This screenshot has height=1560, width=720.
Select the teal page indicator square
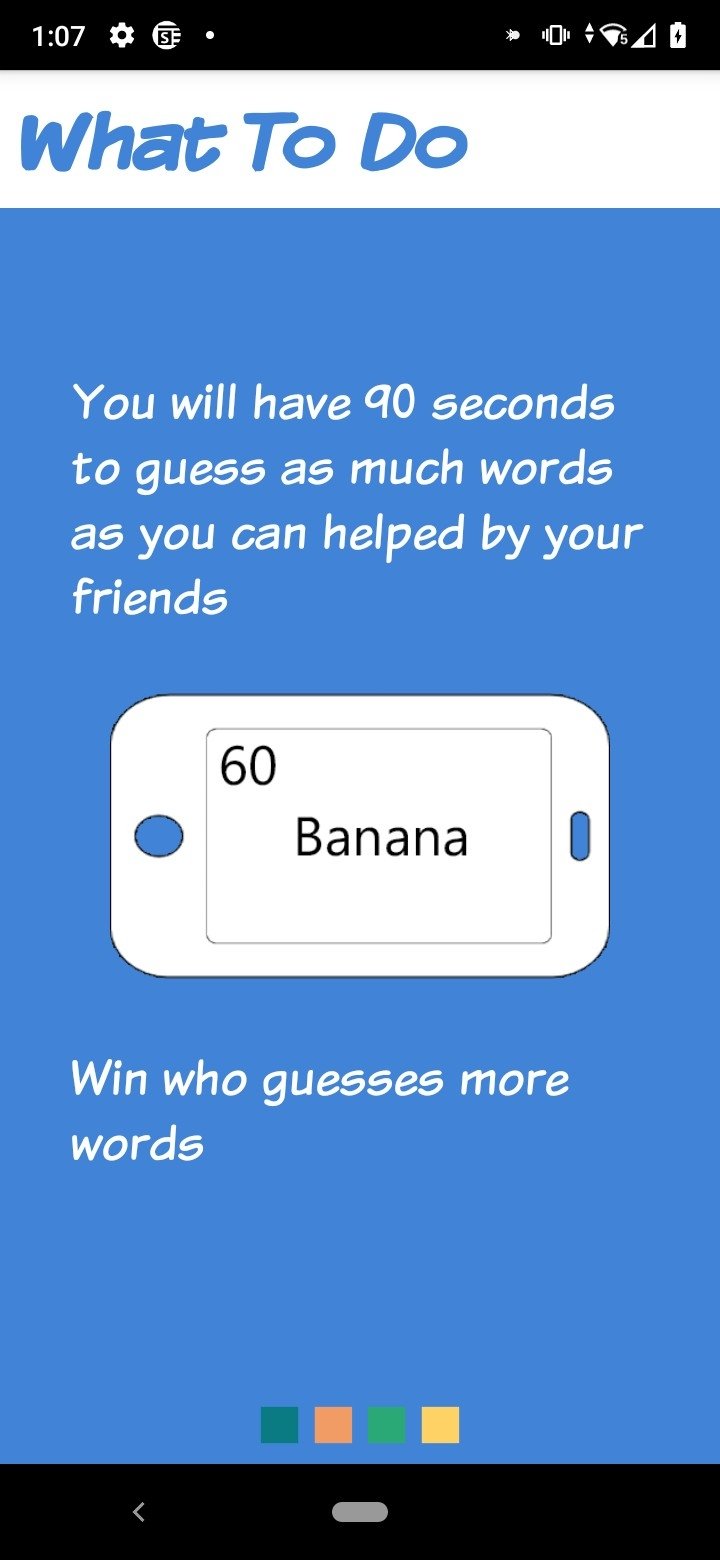tap(279, 1424)
